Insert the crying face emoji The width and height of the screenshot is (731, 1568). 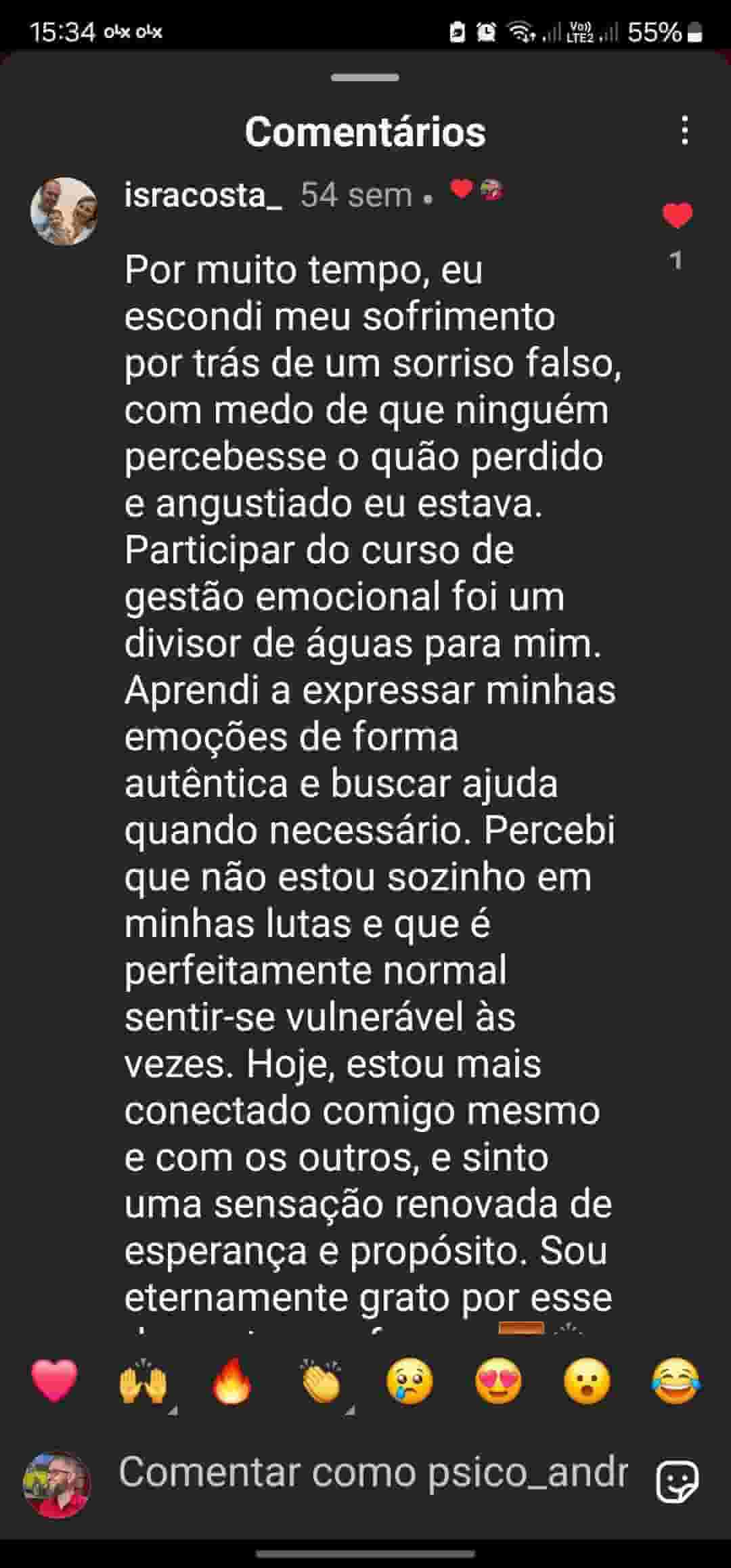410,1381
